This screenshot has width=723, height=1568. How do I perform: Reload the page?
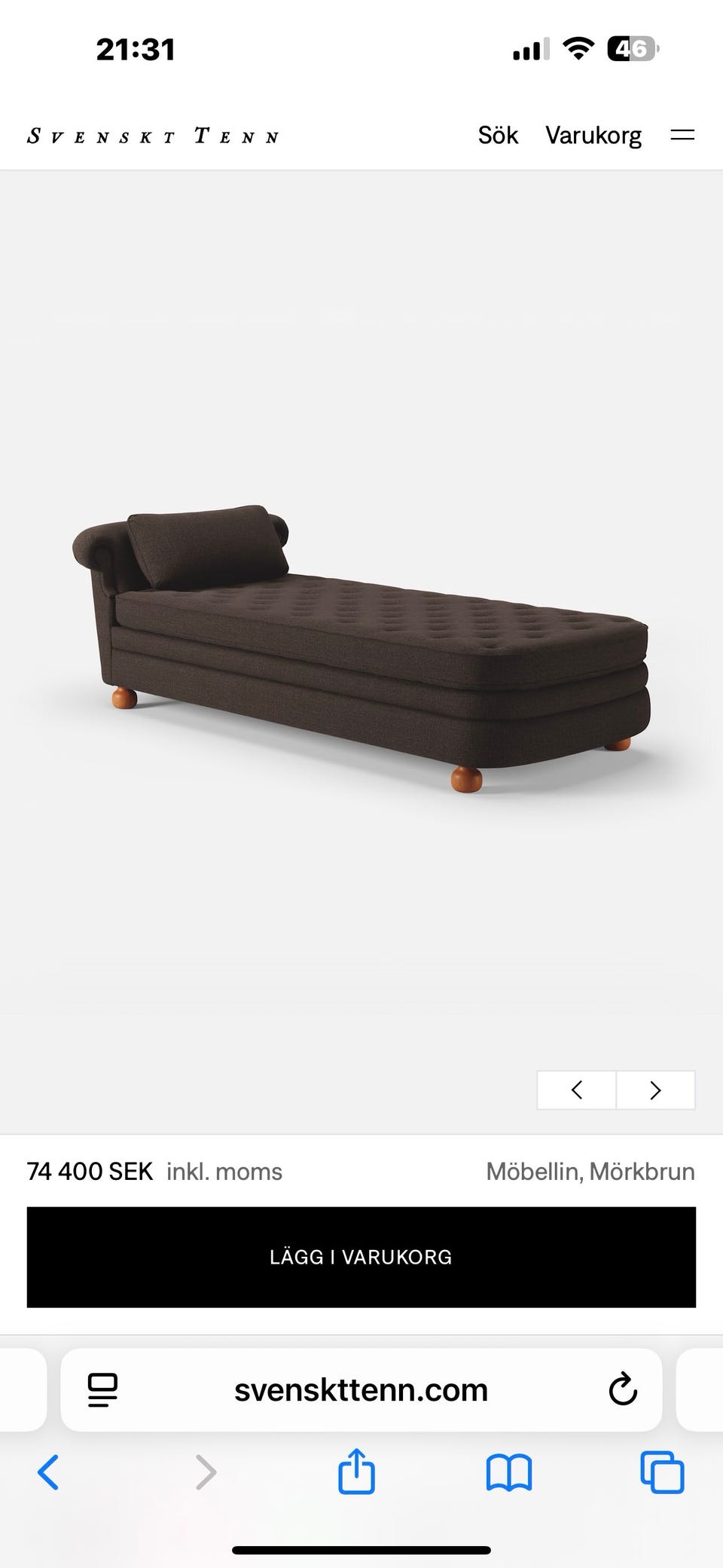click(623, 1390)
